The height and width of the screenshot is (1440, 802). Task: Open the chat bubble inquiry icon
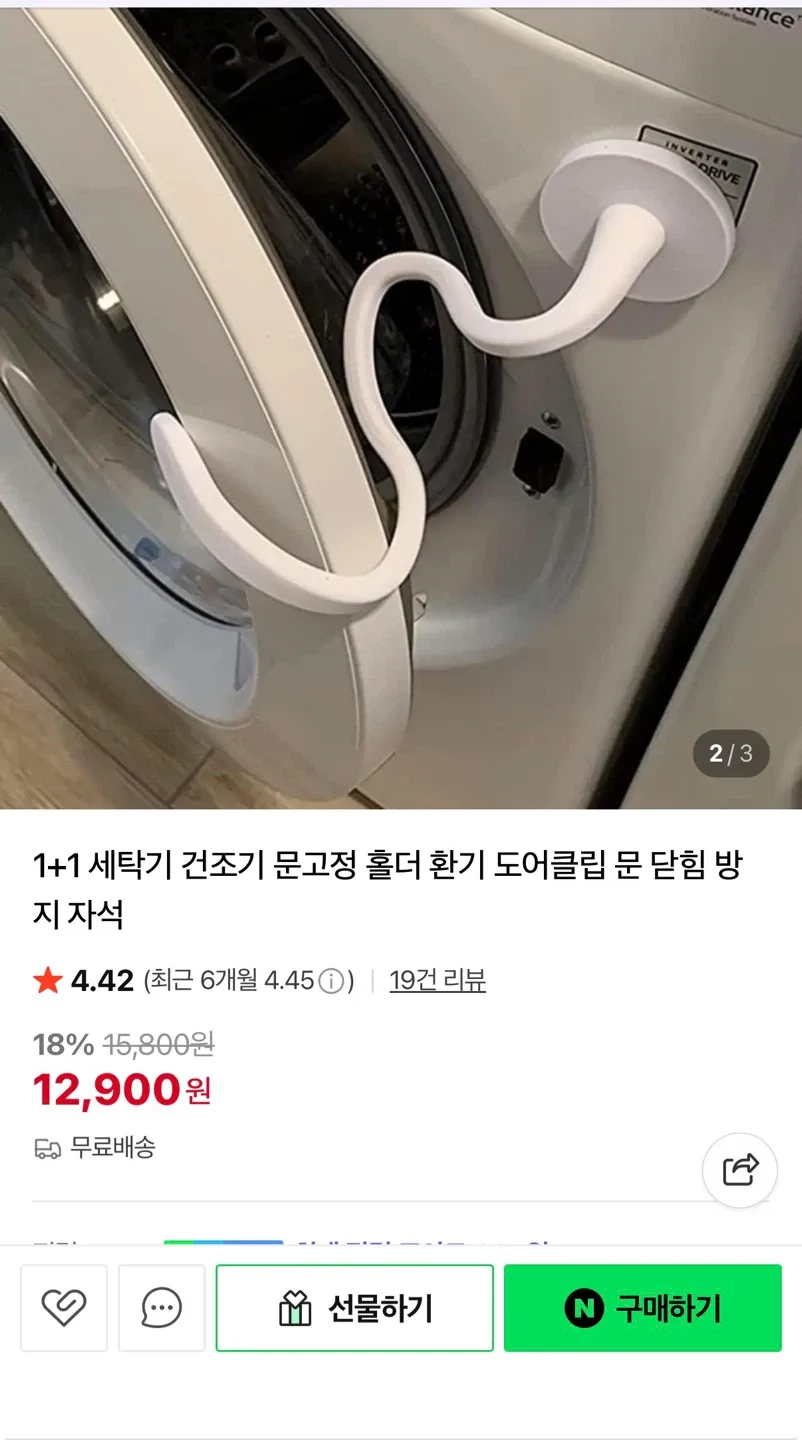(161, 1308)
